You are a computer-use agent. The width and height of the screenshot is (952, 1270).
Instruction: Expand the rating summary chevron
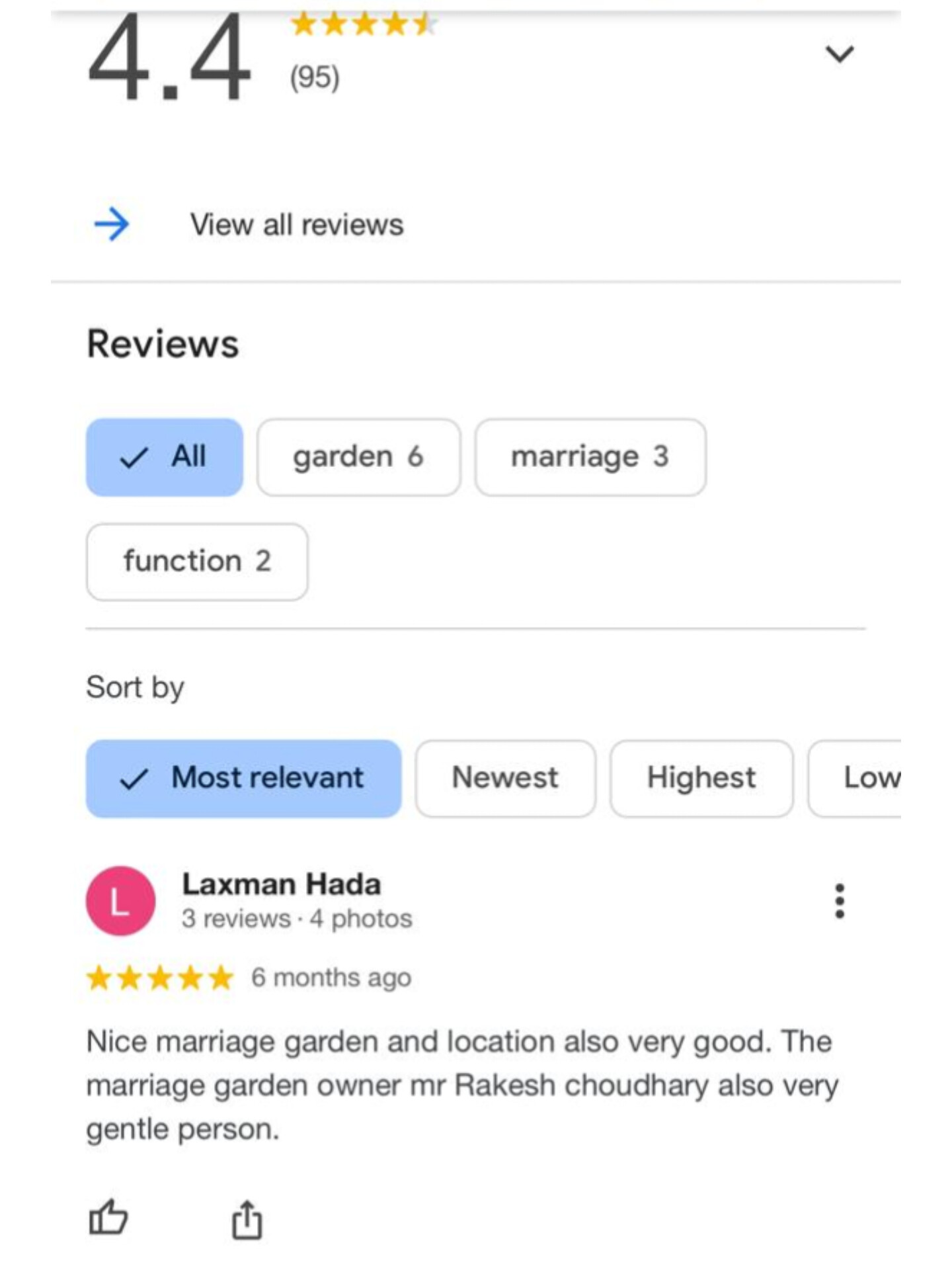(x=839, y=54)
